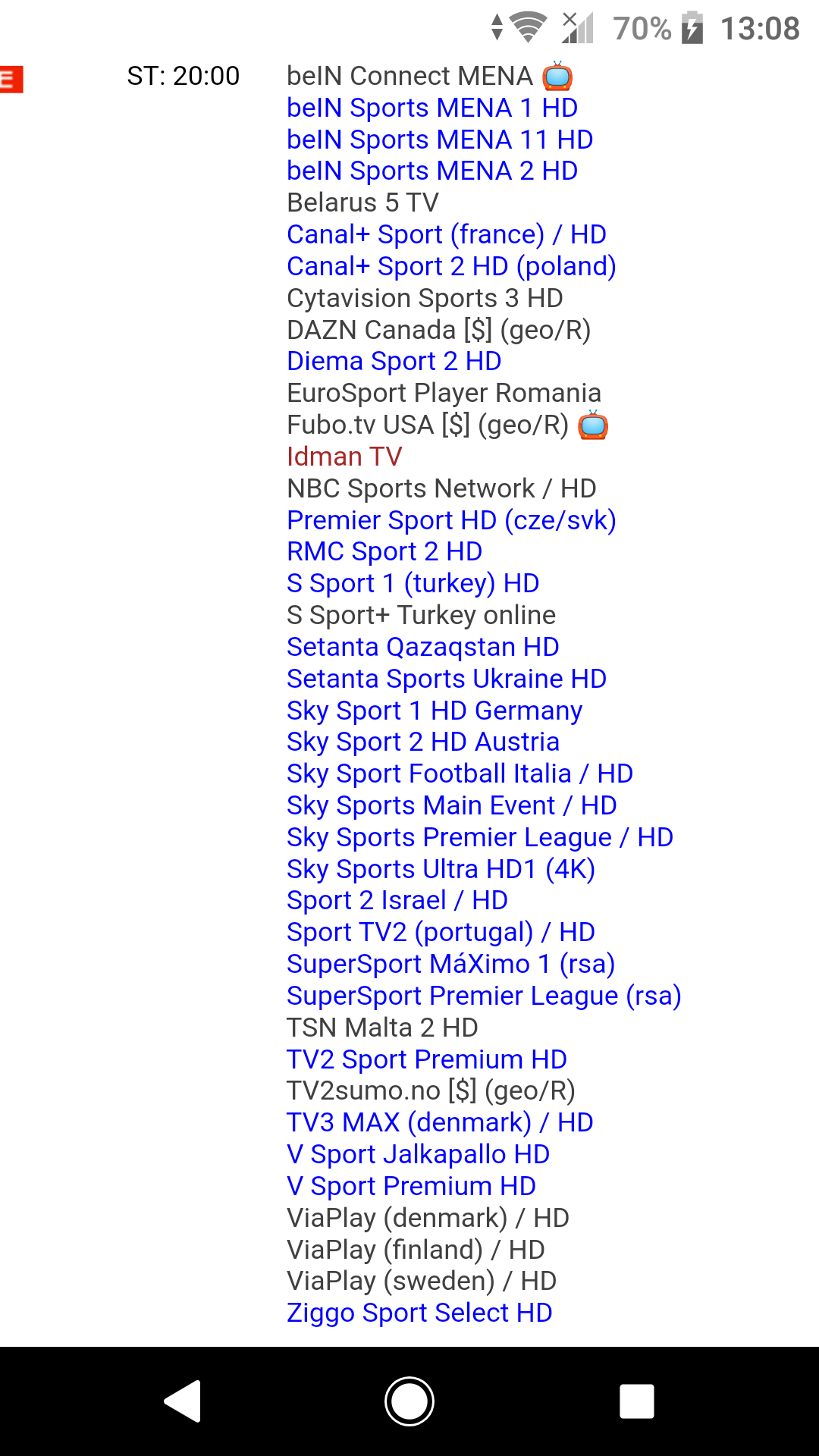Tap TV3 MAX (denmark) / HD
Image resolution: width=819 pixels, height=1456 pixels.
click(440, 1123)
